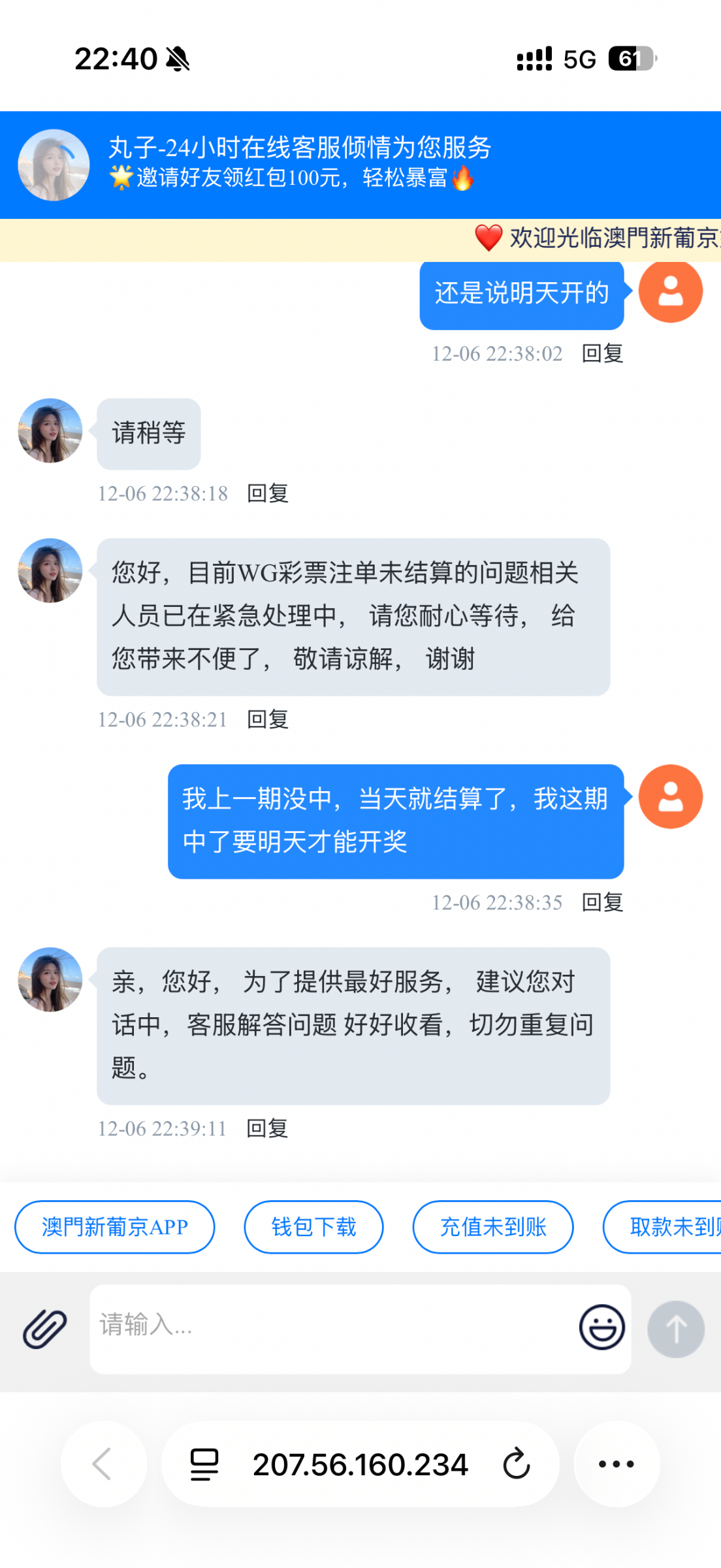Tap 回复 under the 切勿重复问题 message

[268, 1128]
